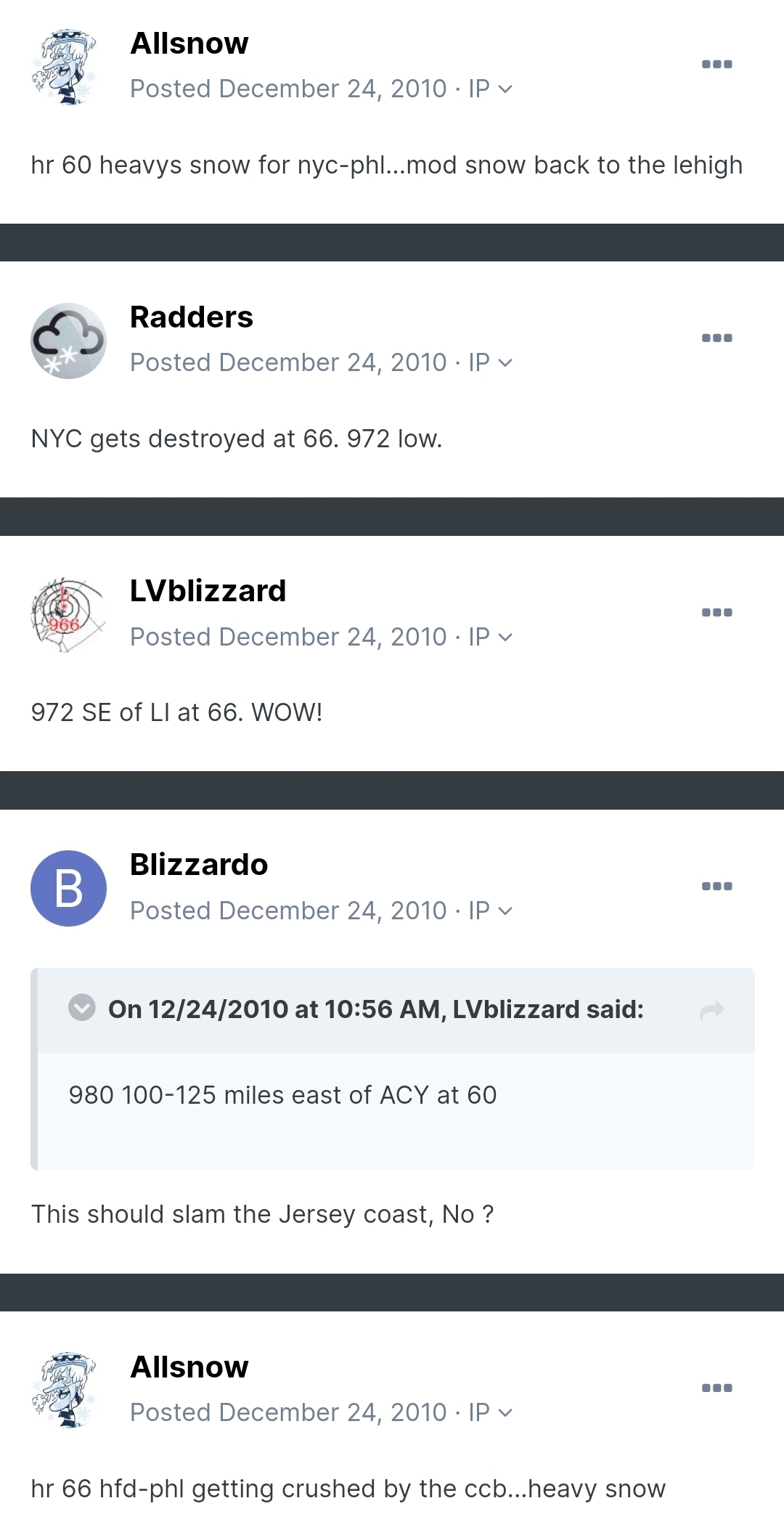Open Blizzardo's profile via username

pos(199,865)
